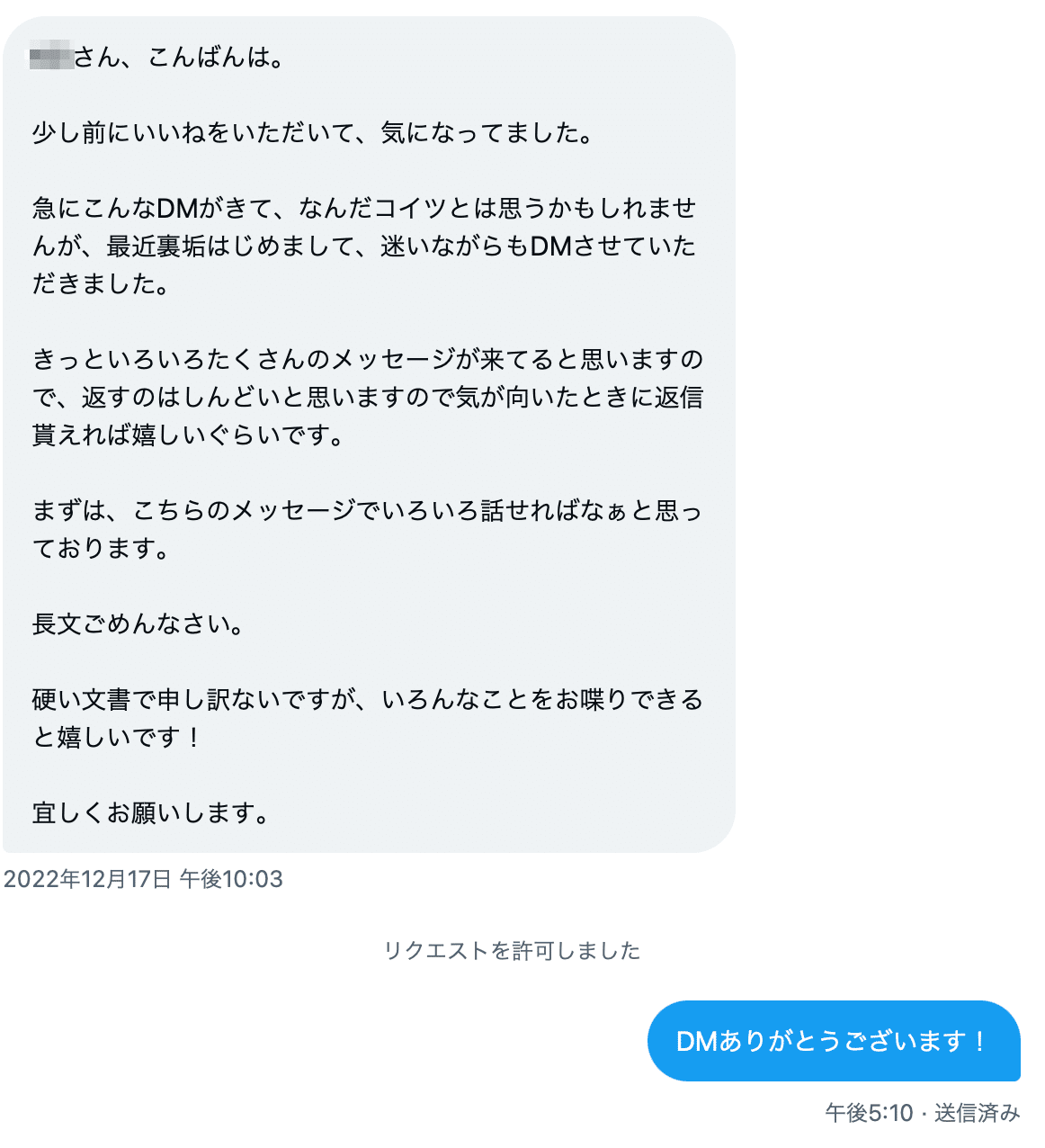
Task: Select the long received message bubble
Action: (369, 435)
